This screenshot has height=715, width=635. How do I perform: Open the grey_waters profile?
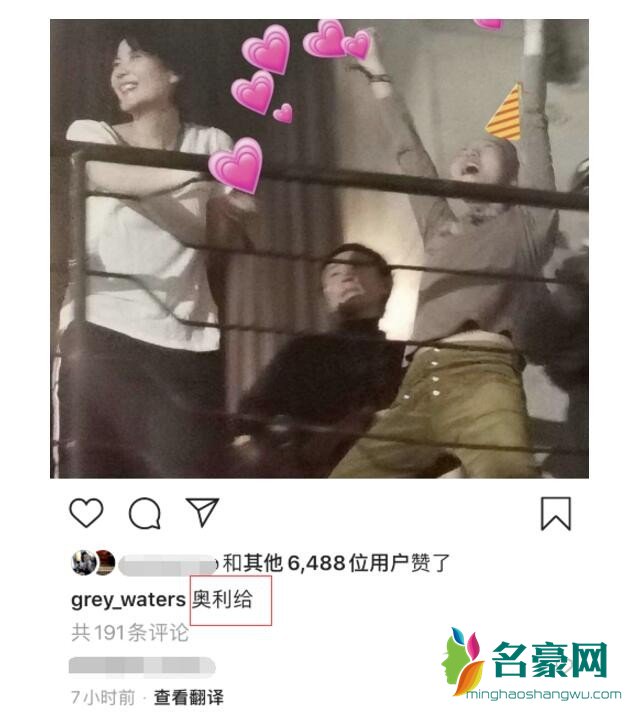point(128,600)
